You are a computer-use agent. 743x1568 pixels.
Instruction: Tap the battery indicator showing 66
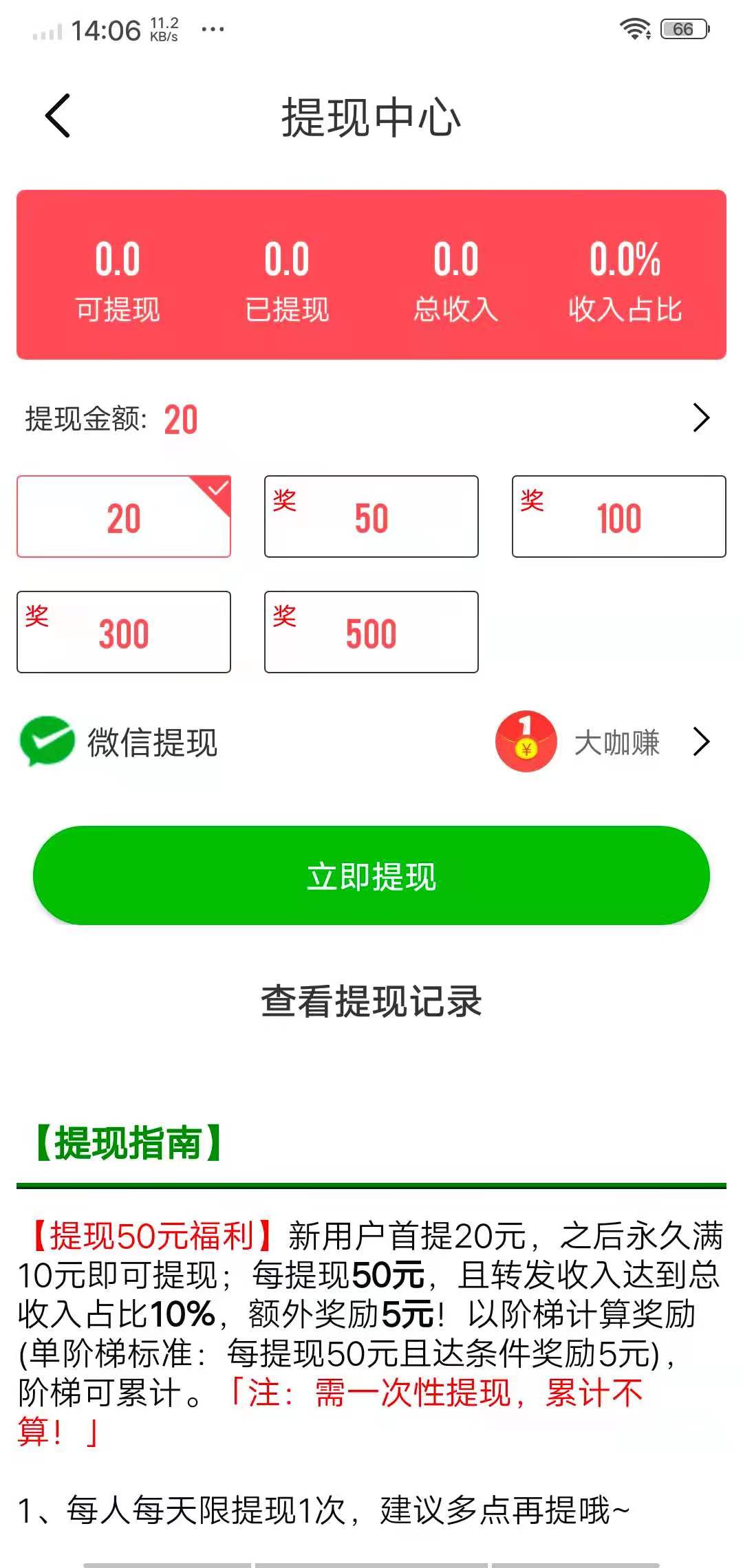point(681,29)
